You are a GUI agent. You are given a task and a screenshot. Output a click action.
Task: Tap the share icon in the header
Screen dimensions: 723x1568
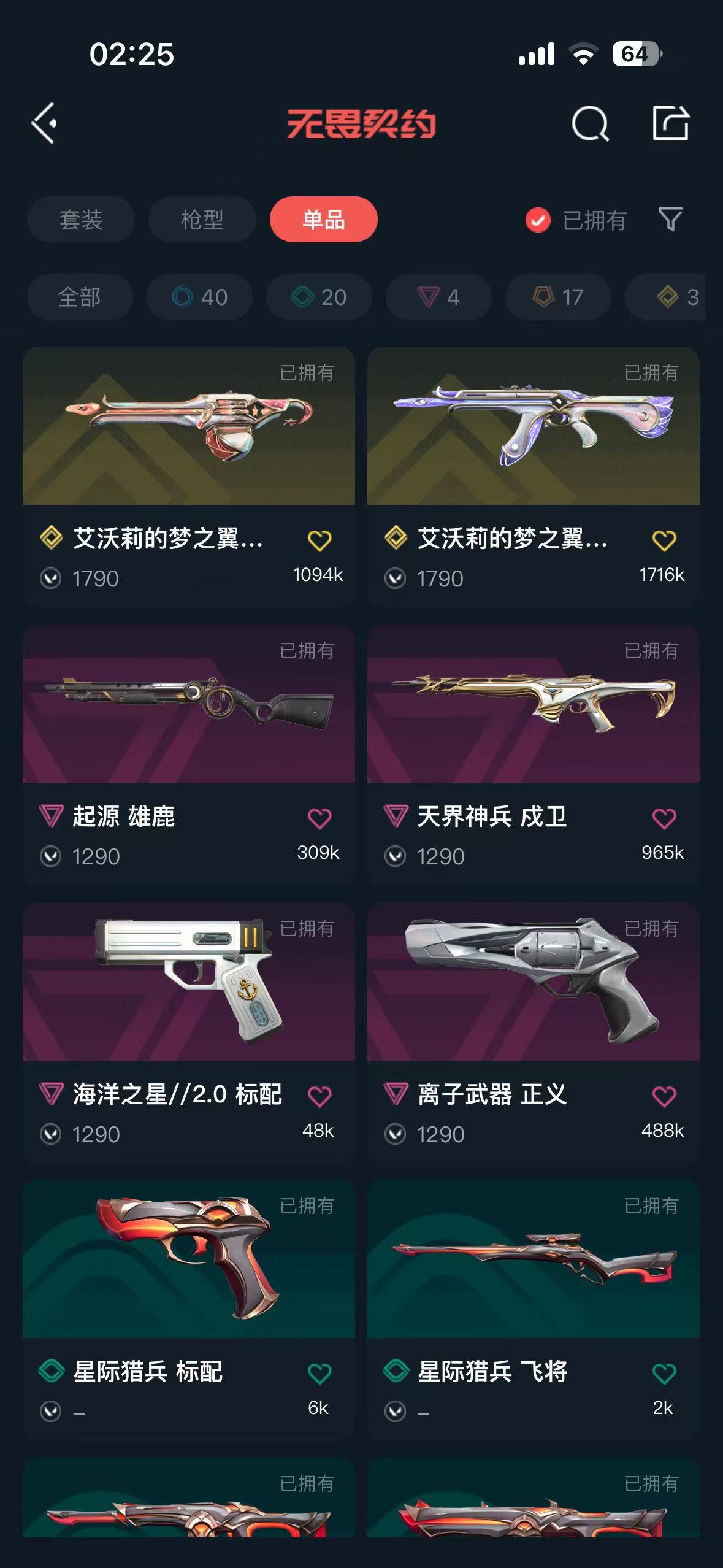[671, 123]
